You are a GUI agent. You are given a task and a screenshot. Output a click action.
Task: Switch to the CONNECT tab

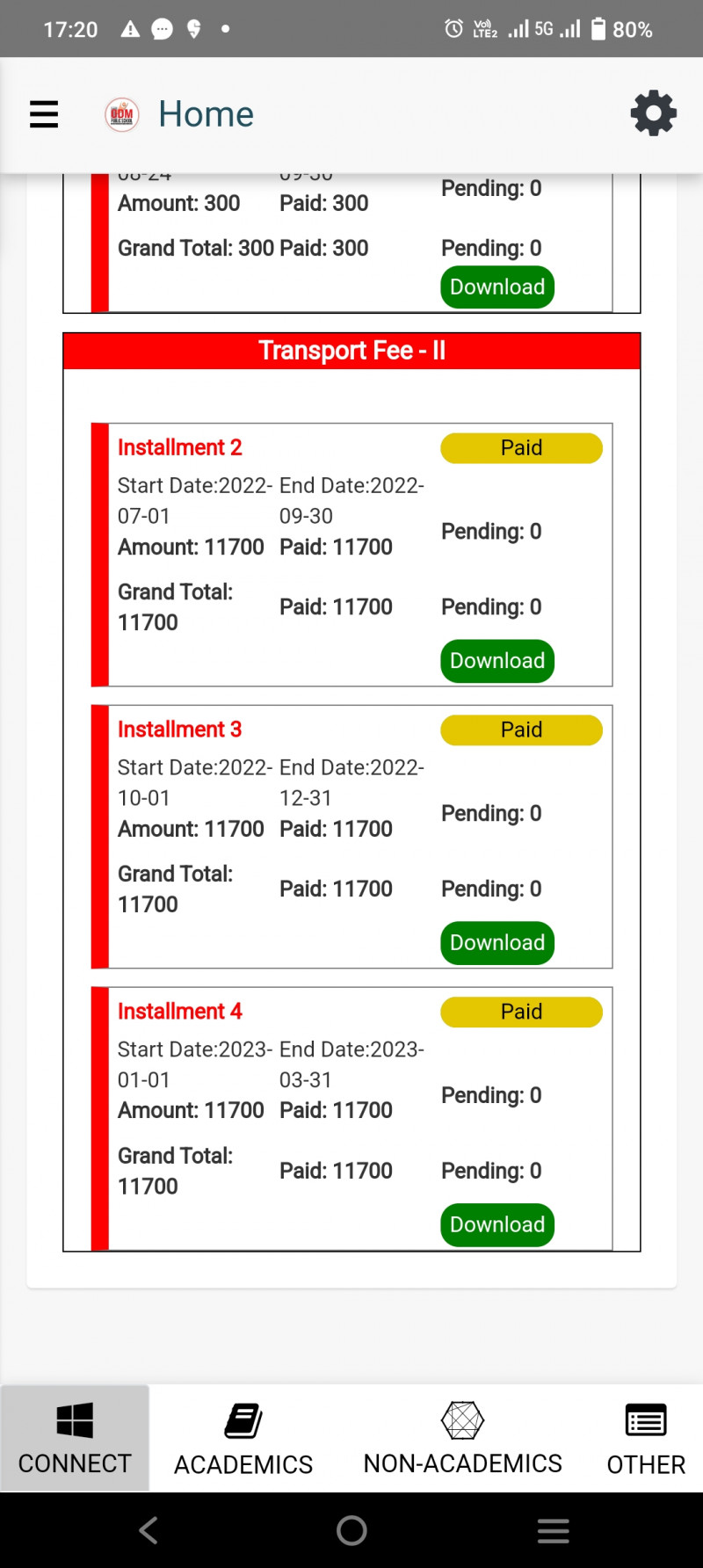75,1438
